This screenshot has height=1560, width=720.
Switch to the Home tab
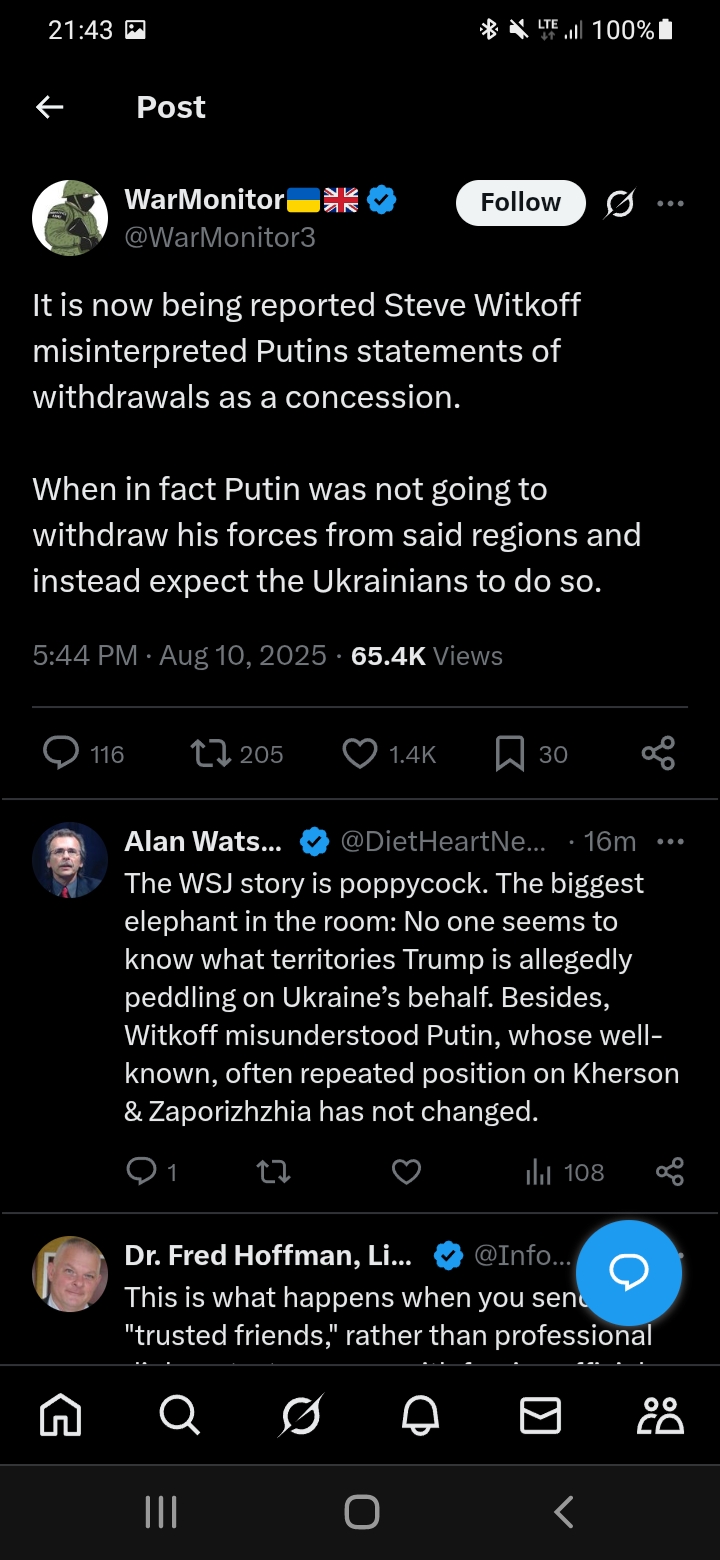[x=60, y=1415]
